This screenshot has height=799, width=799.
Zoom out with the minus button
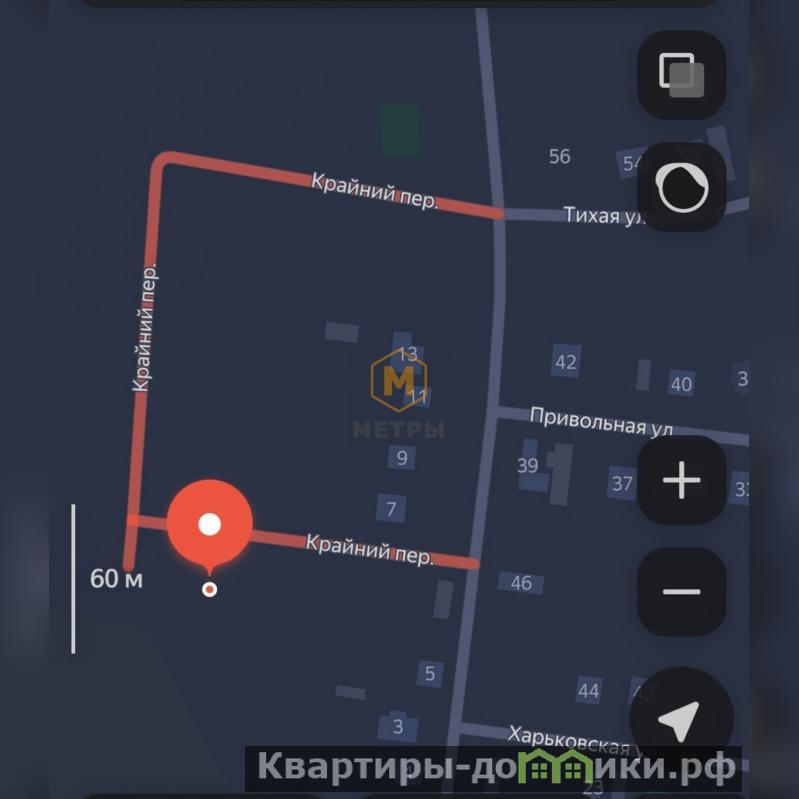(x=681, y=592)
